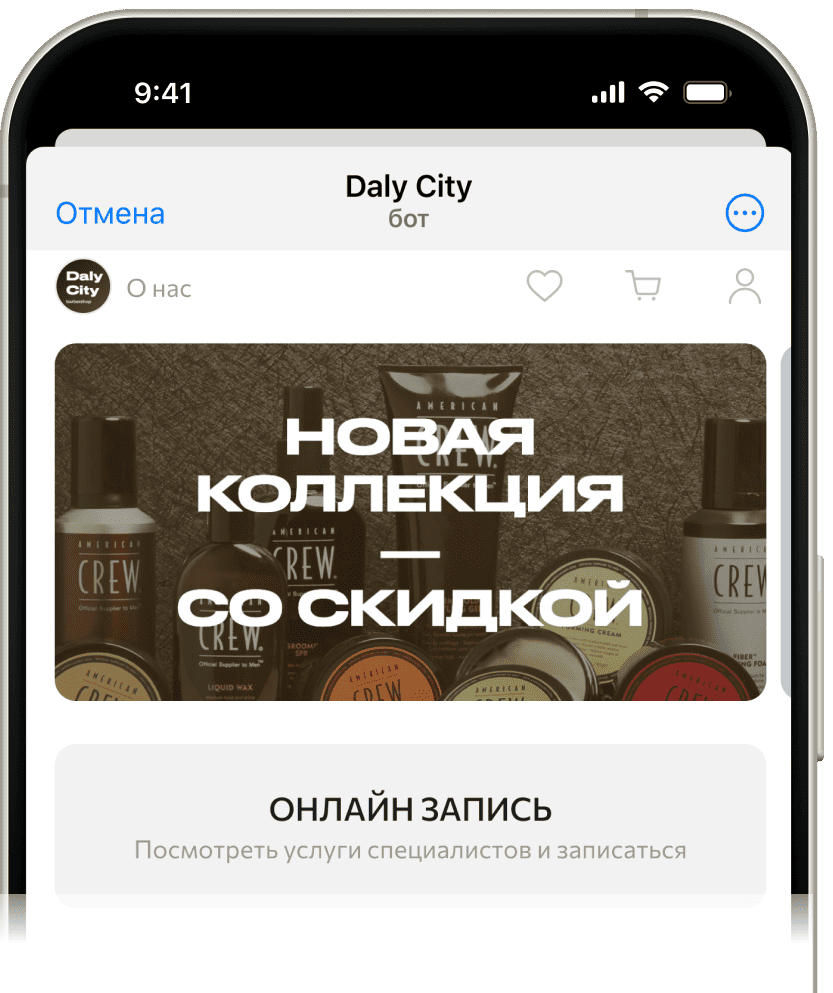Viewport: 833px width, 993px height.
Task: Open the Онлайн запись card
Action: click(410, 825)
